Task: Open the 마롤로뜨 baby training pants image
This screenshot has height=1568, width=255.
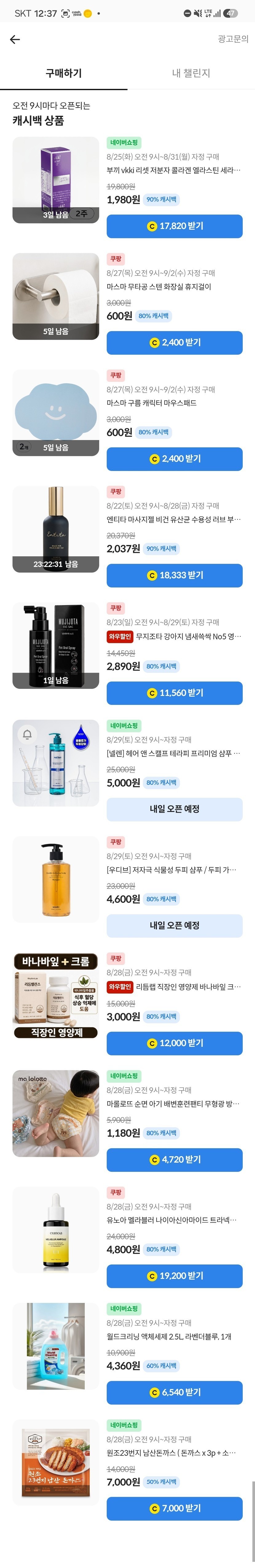Action: 56,1113
